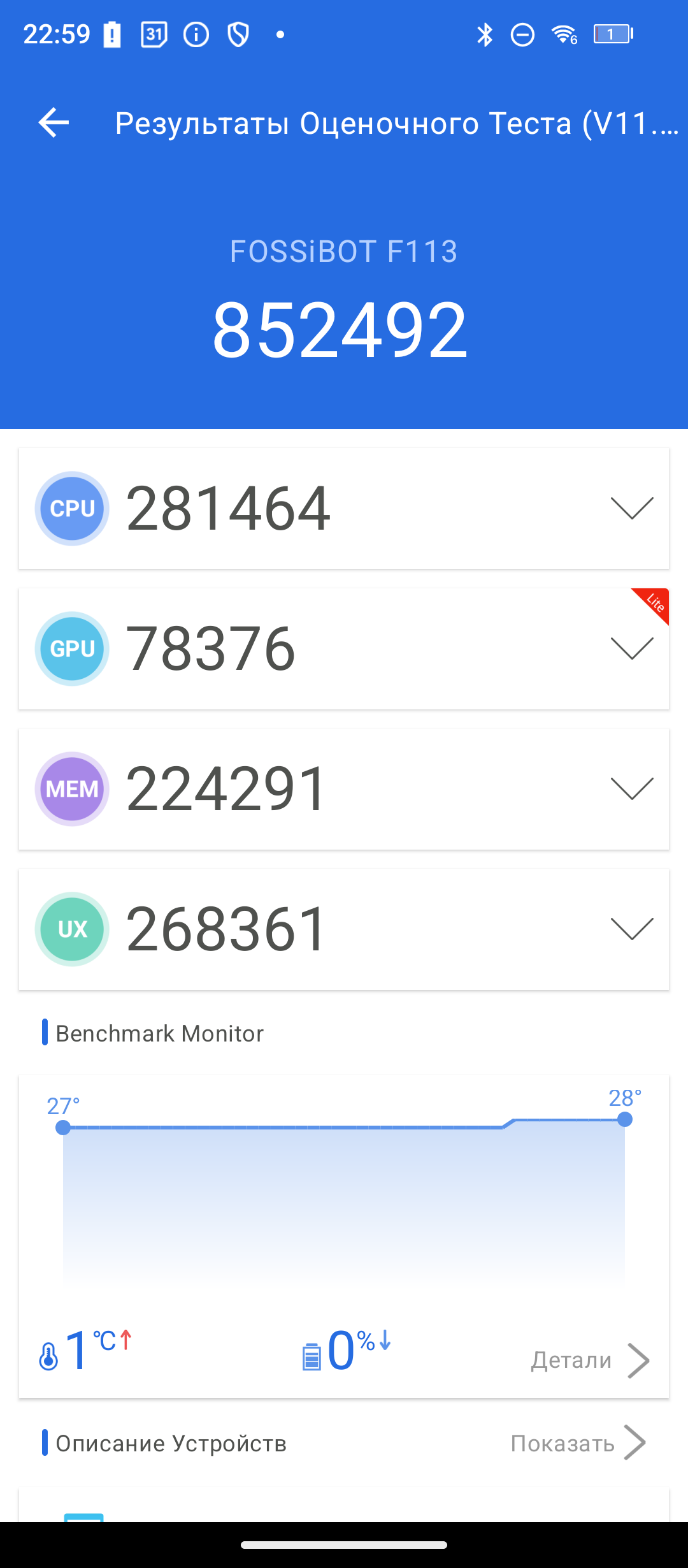The height and width of the screenshot is (1568, 688).
Task: Expand the CPU score details
Action: (x=631, y=509)
